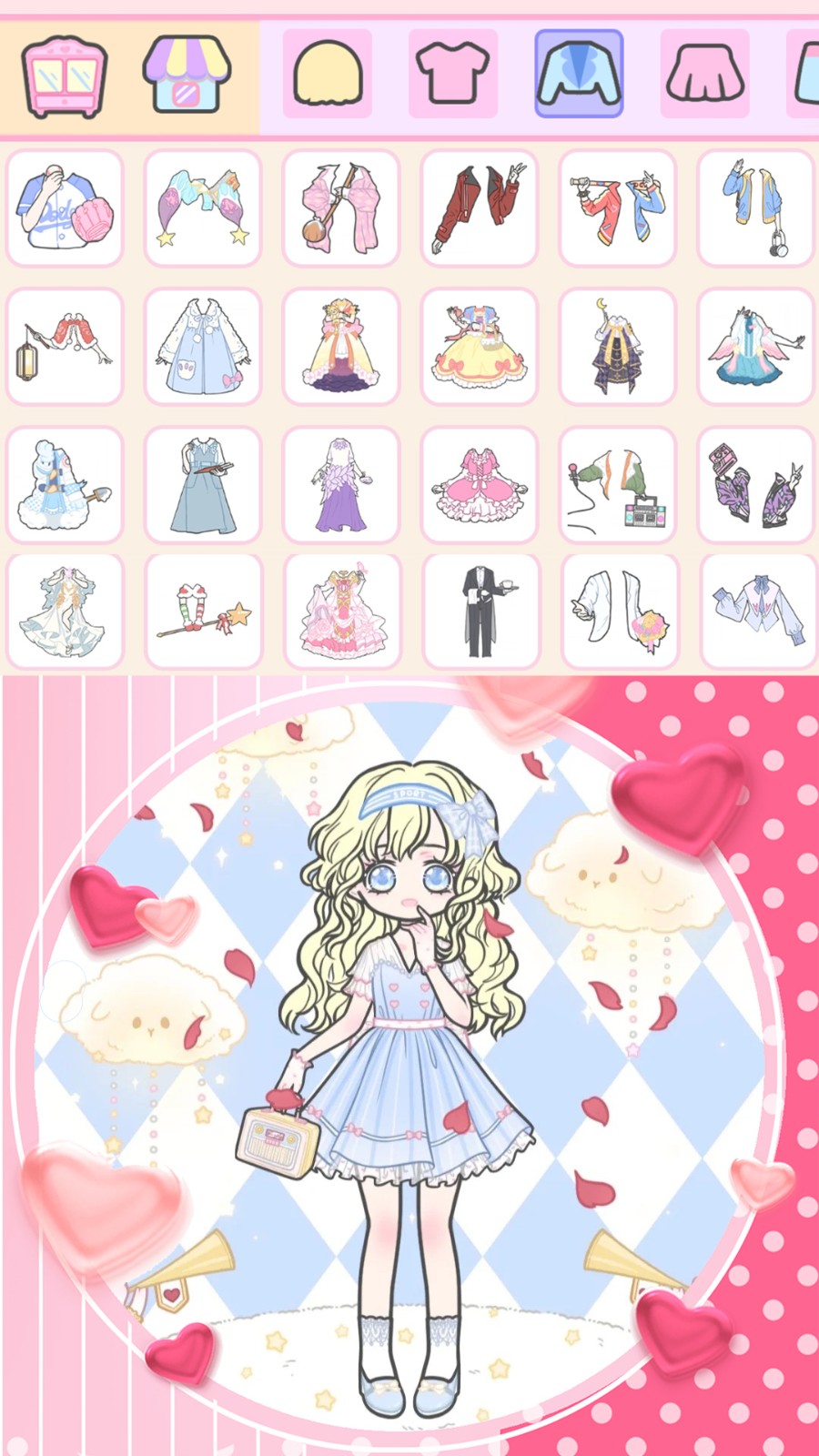Pick the green jacket with boombox outfit
Viewport: 819px width, 1456px height.
click(x=618, y=485)
